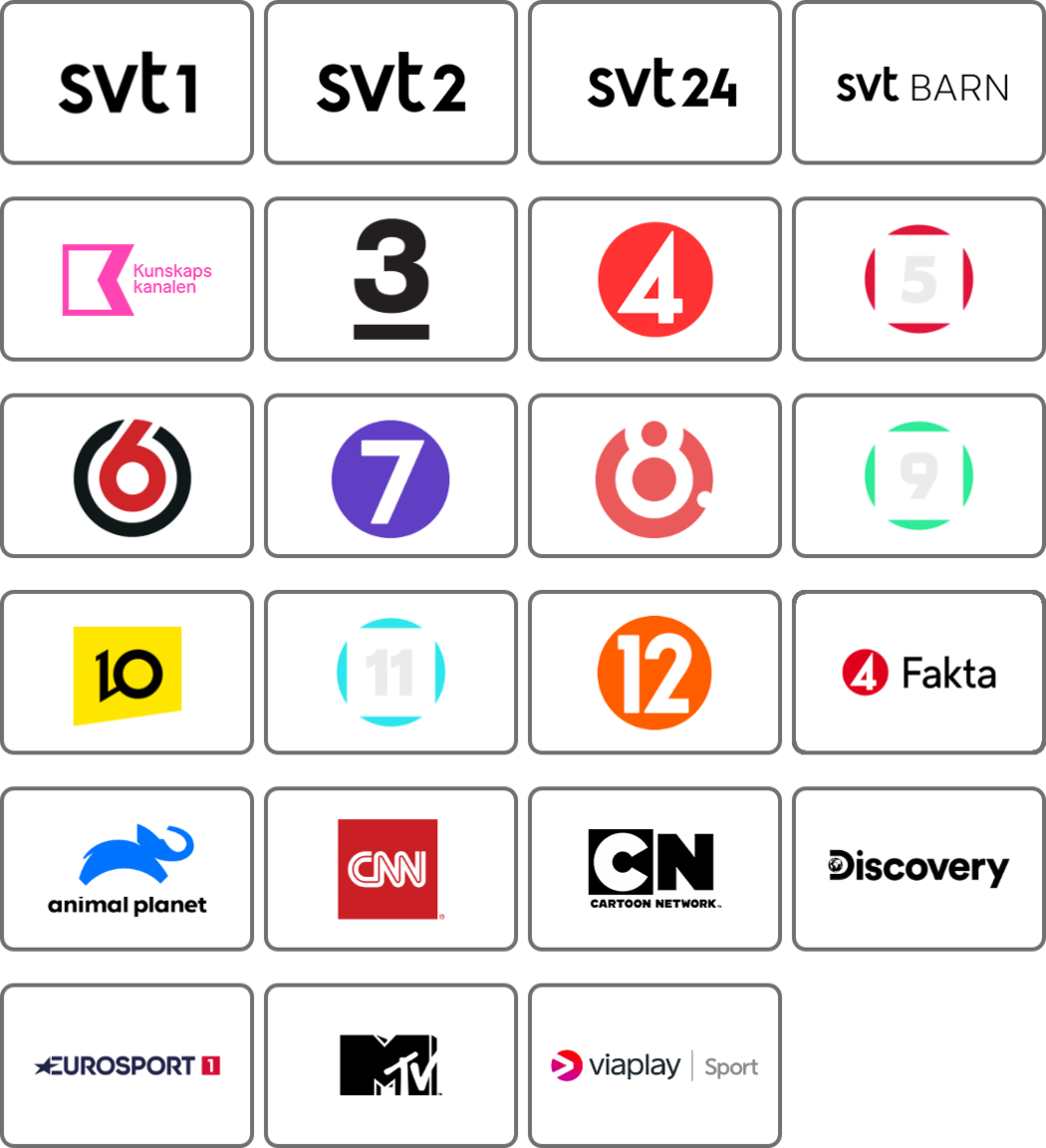The height and width of the screenshot is (1148, 1046).
Task: Open the Kanal 11 channel tile
Action: [391, 671]
